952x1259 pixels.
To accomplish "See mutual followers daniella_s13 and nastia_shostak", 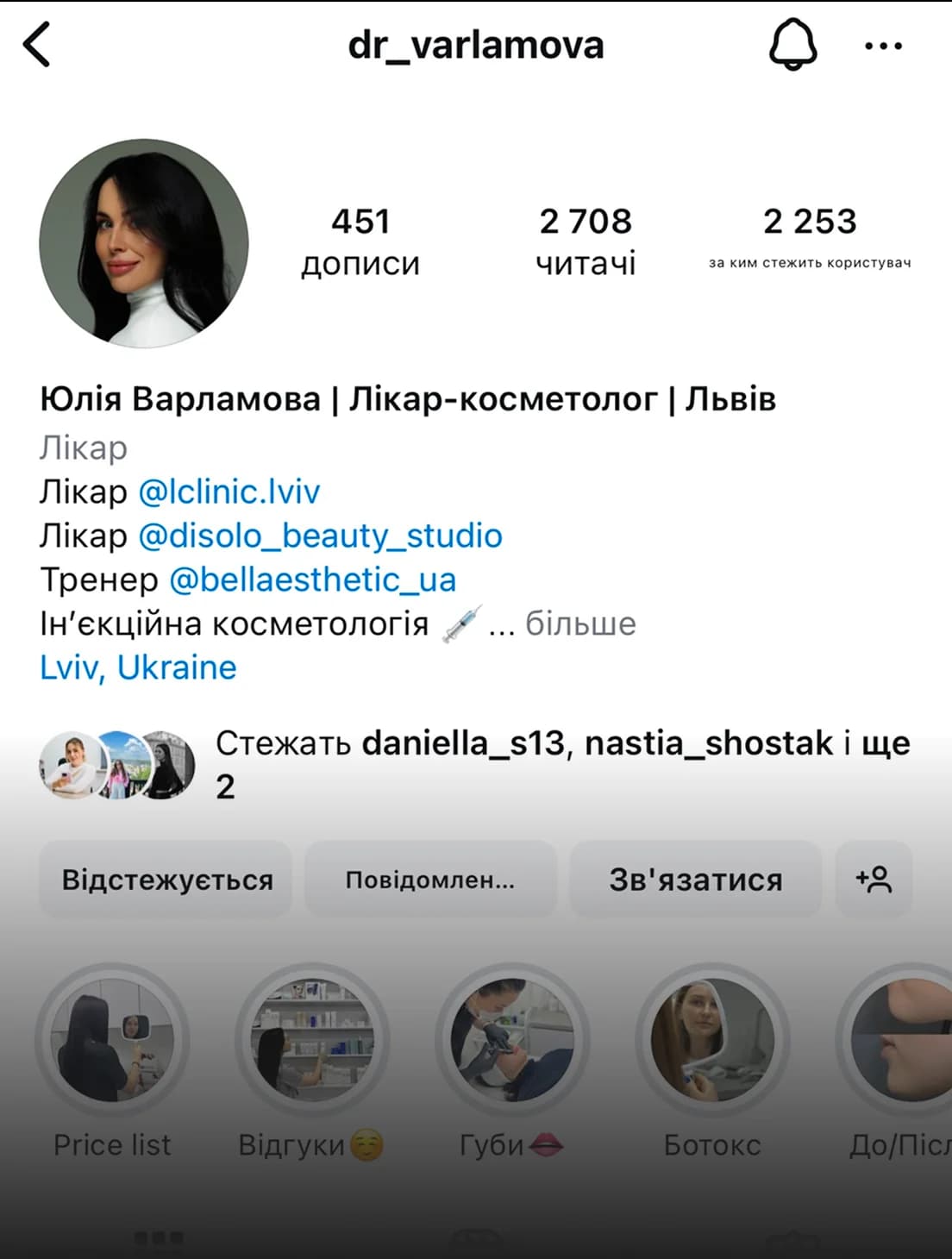I will tap(562, 763).
